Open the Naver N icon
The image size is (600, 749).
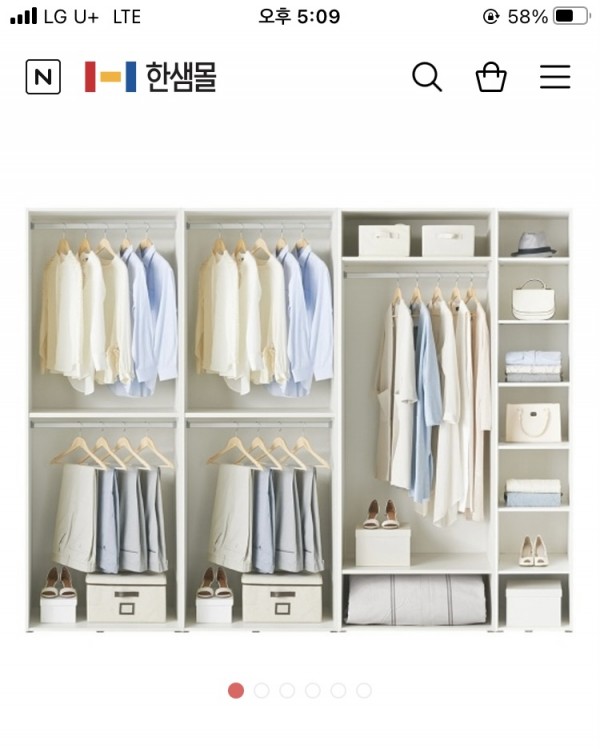[x=43, y=77]
